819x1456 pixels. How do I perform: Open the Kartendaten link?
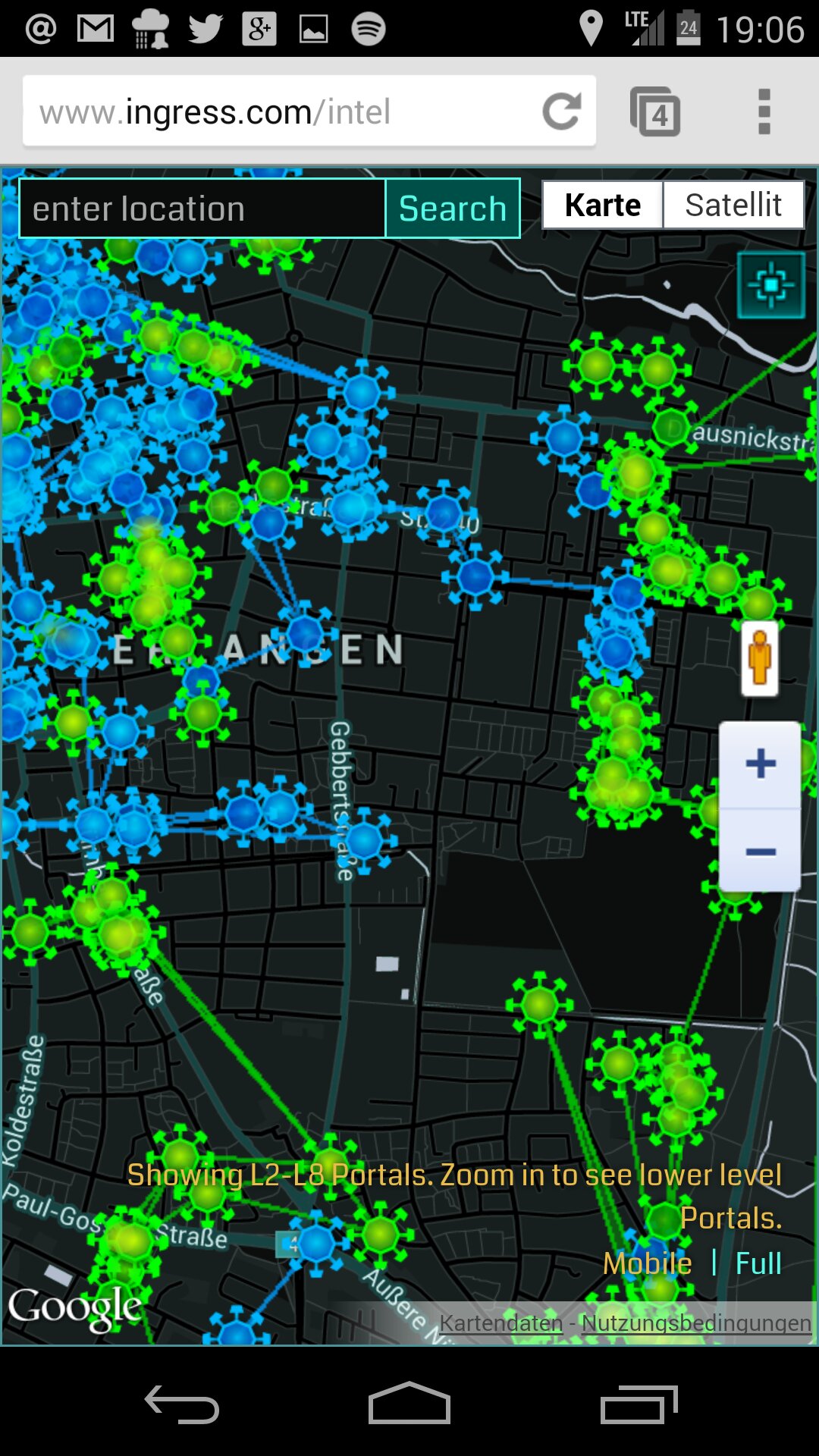click(x=500, y=1323)
